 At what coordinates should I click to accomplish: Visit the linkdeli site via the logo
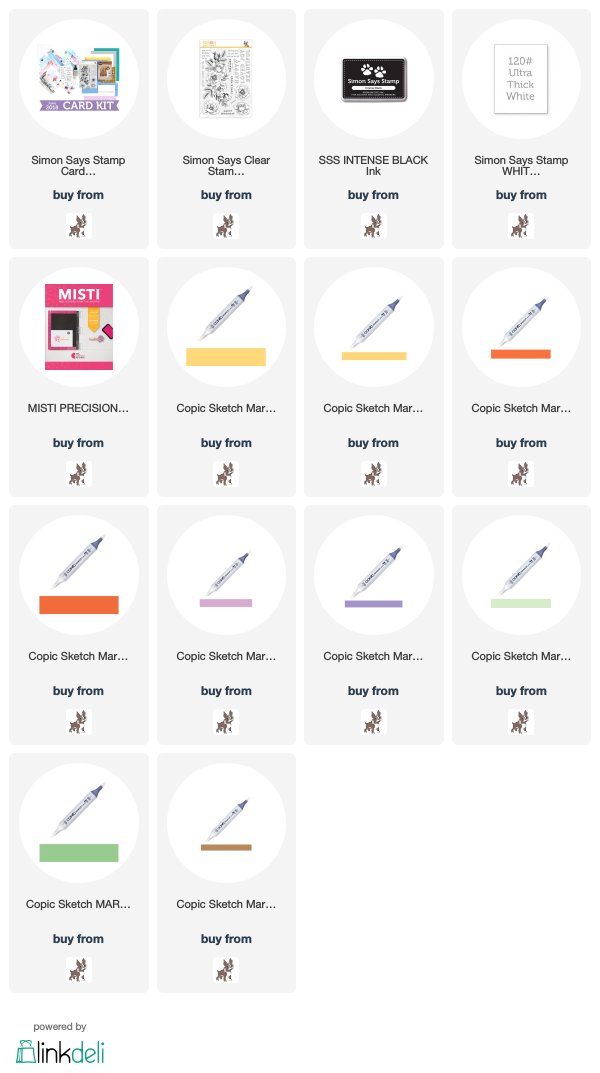[60, 1052]
